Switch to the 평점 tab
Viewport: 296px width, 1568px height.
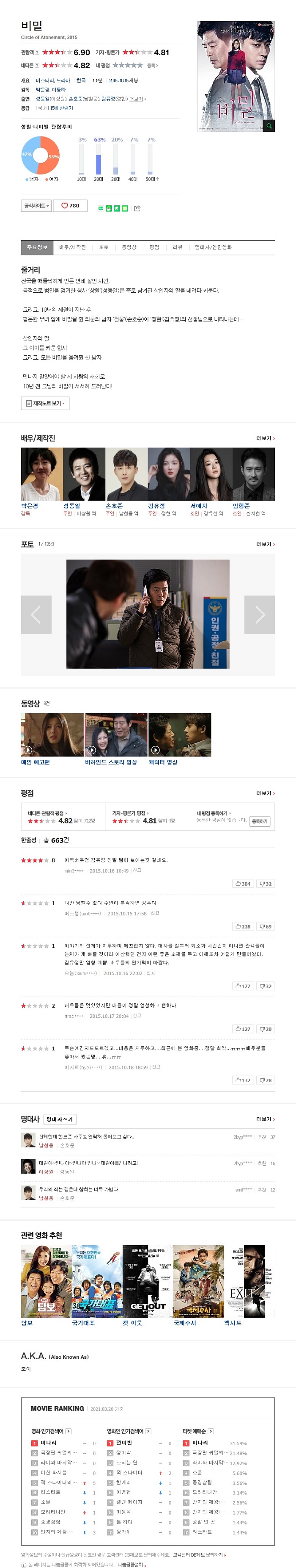(x=154, y=247)
